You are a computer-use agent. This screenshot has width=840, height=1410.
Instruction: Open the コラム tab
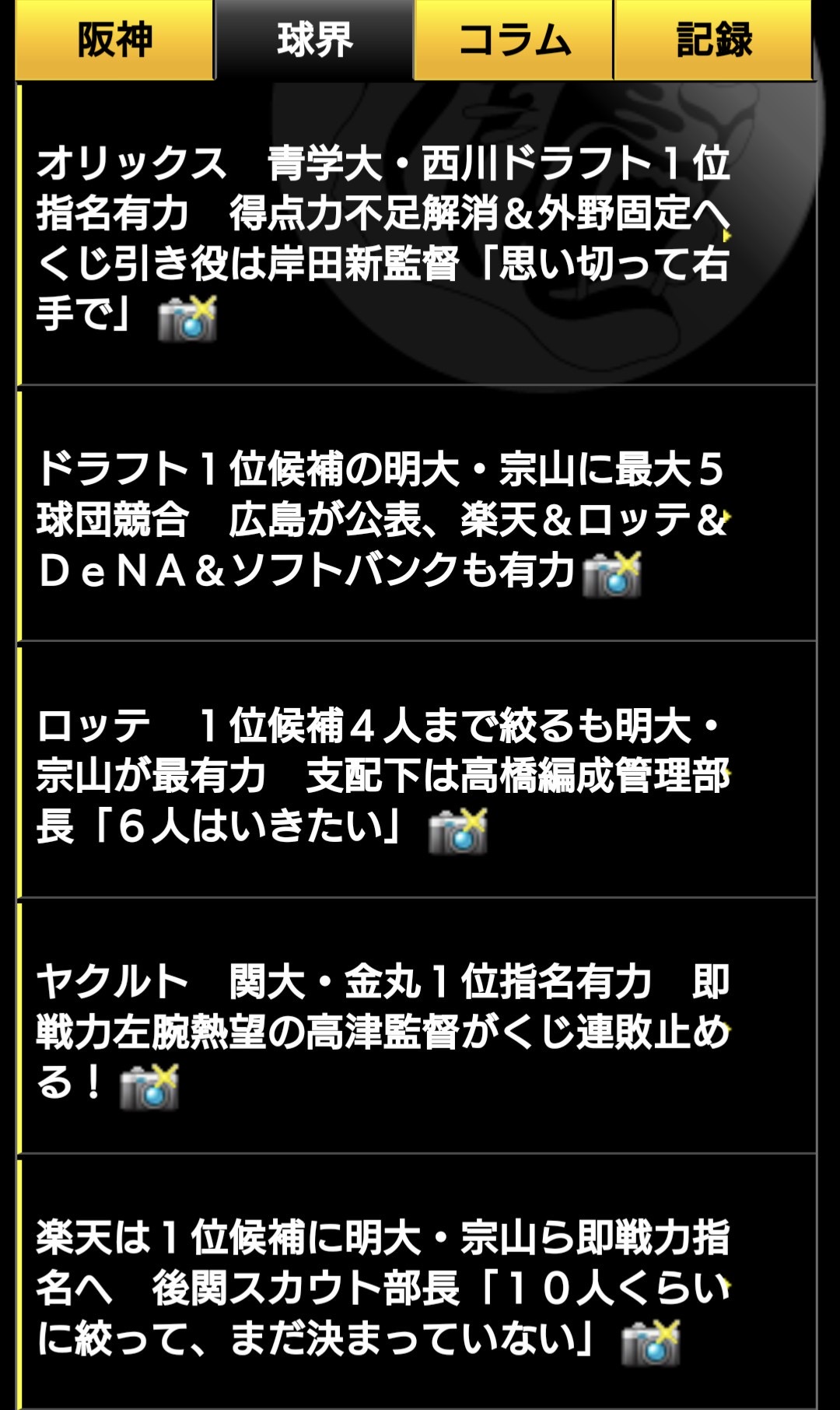click(514, 40)
